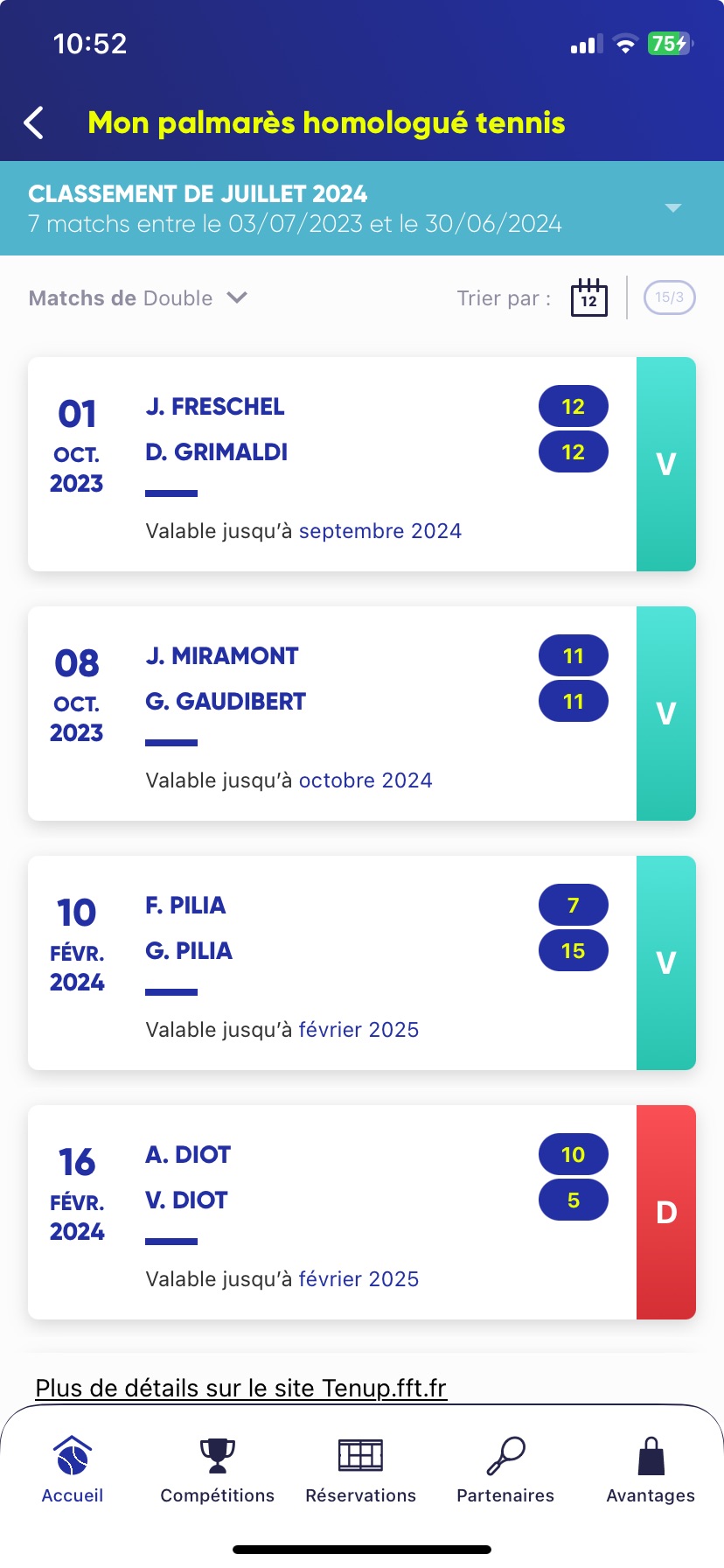Image resolution: width=724 pixels, height=1568 pixels.
Task: View the lost match against A. Diot
Action: (x=362, y=1212)
